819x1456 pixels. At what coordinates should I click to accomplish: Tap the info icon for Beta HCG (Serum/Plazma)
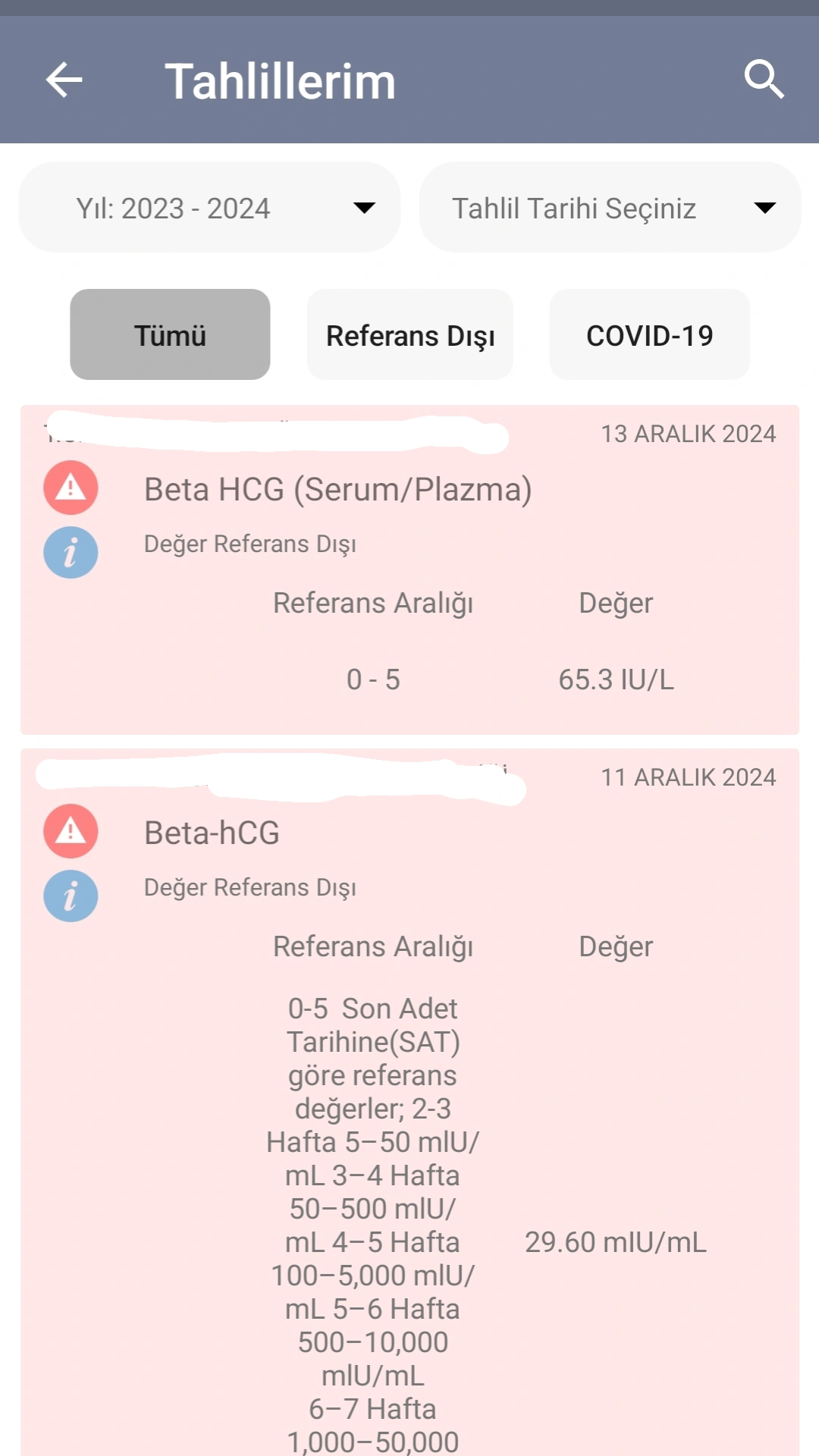(x=71, y=553)
